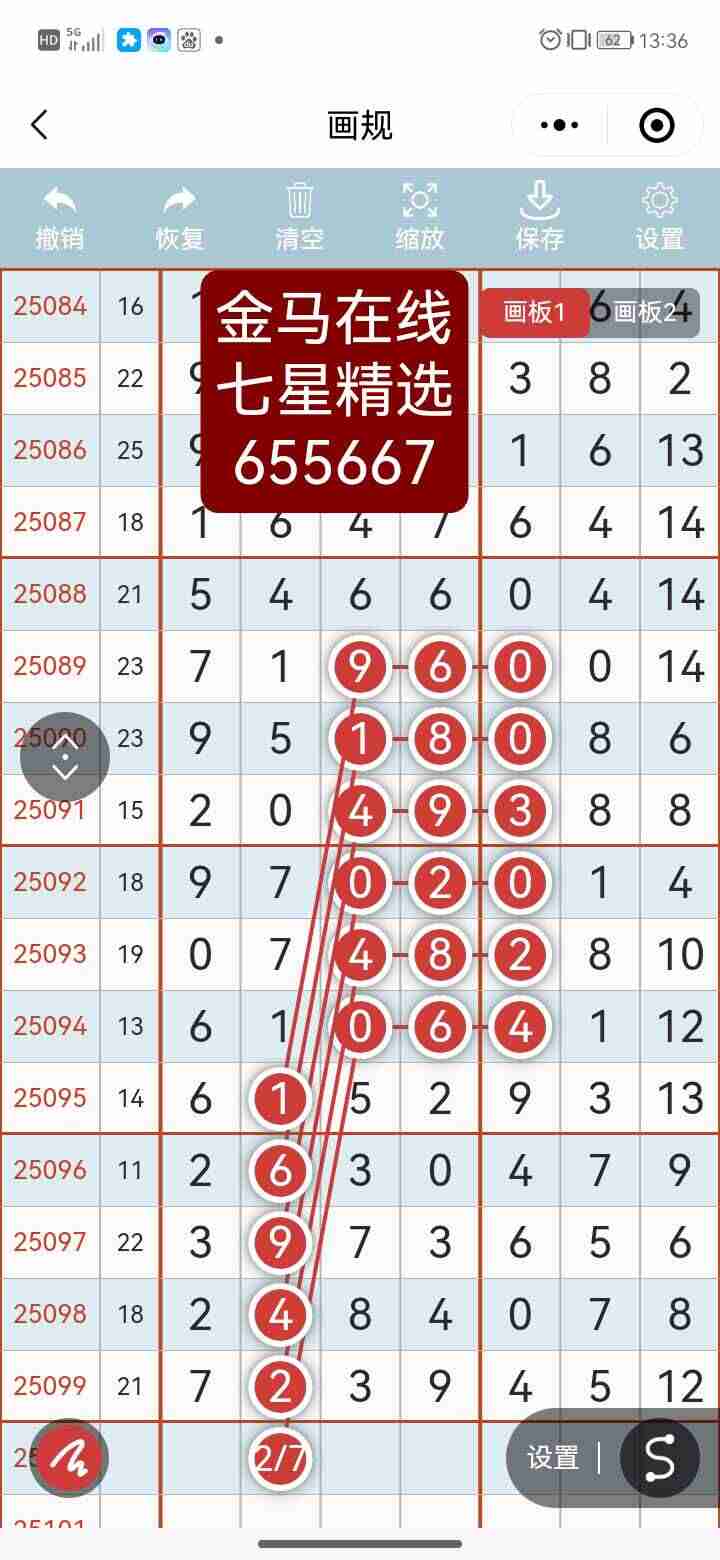Click the 恢复 redo arrow icon
720x1560 pixels.
(179, 200)
